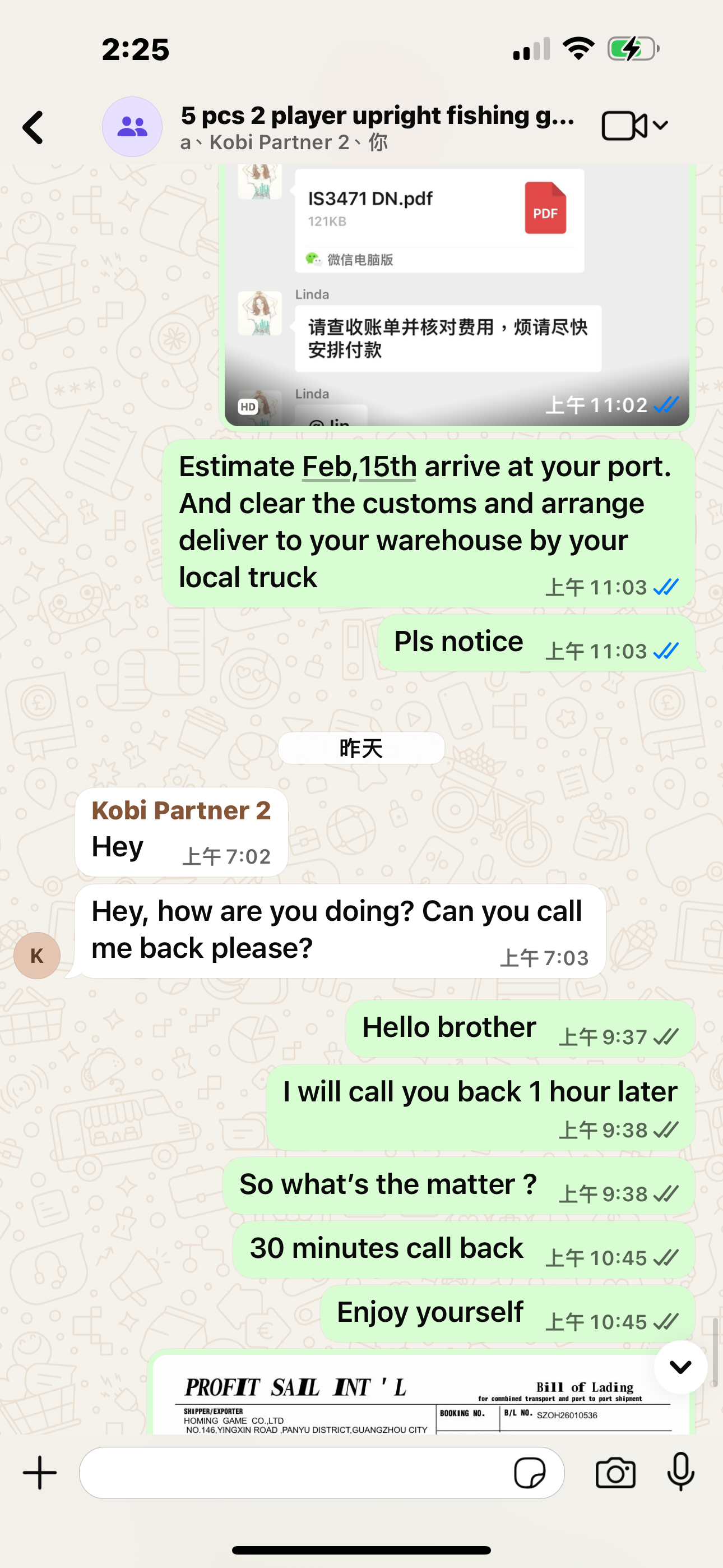The width and height of the screenshot is (723, 1568).
Task: Tap the Kobi Partner 2 sender name
Action: pyautogui.click(x=180, y=810)
